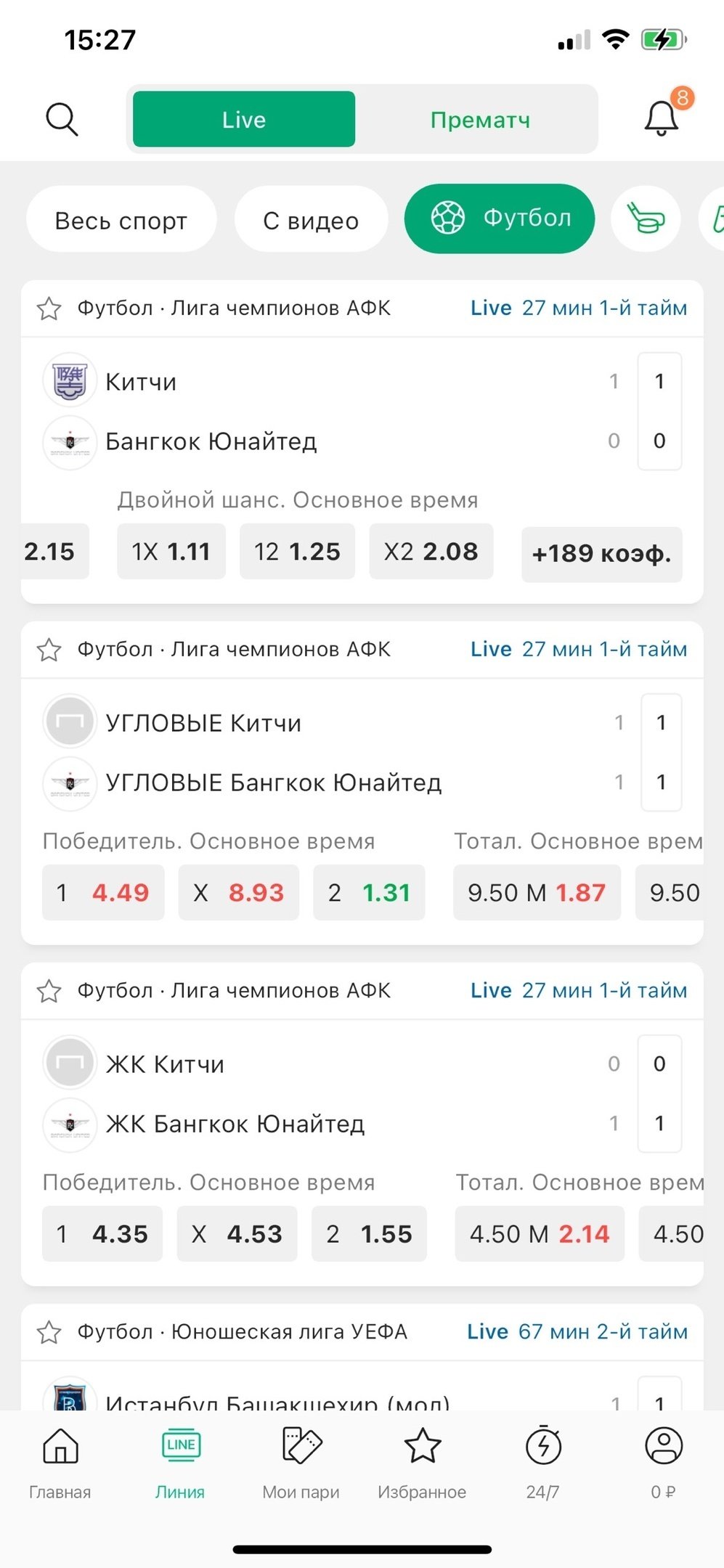Favorite the ЖК Китчи match with its star
Image resolution: width=724 pixels, height=1568 pixels.
[49, 991]
